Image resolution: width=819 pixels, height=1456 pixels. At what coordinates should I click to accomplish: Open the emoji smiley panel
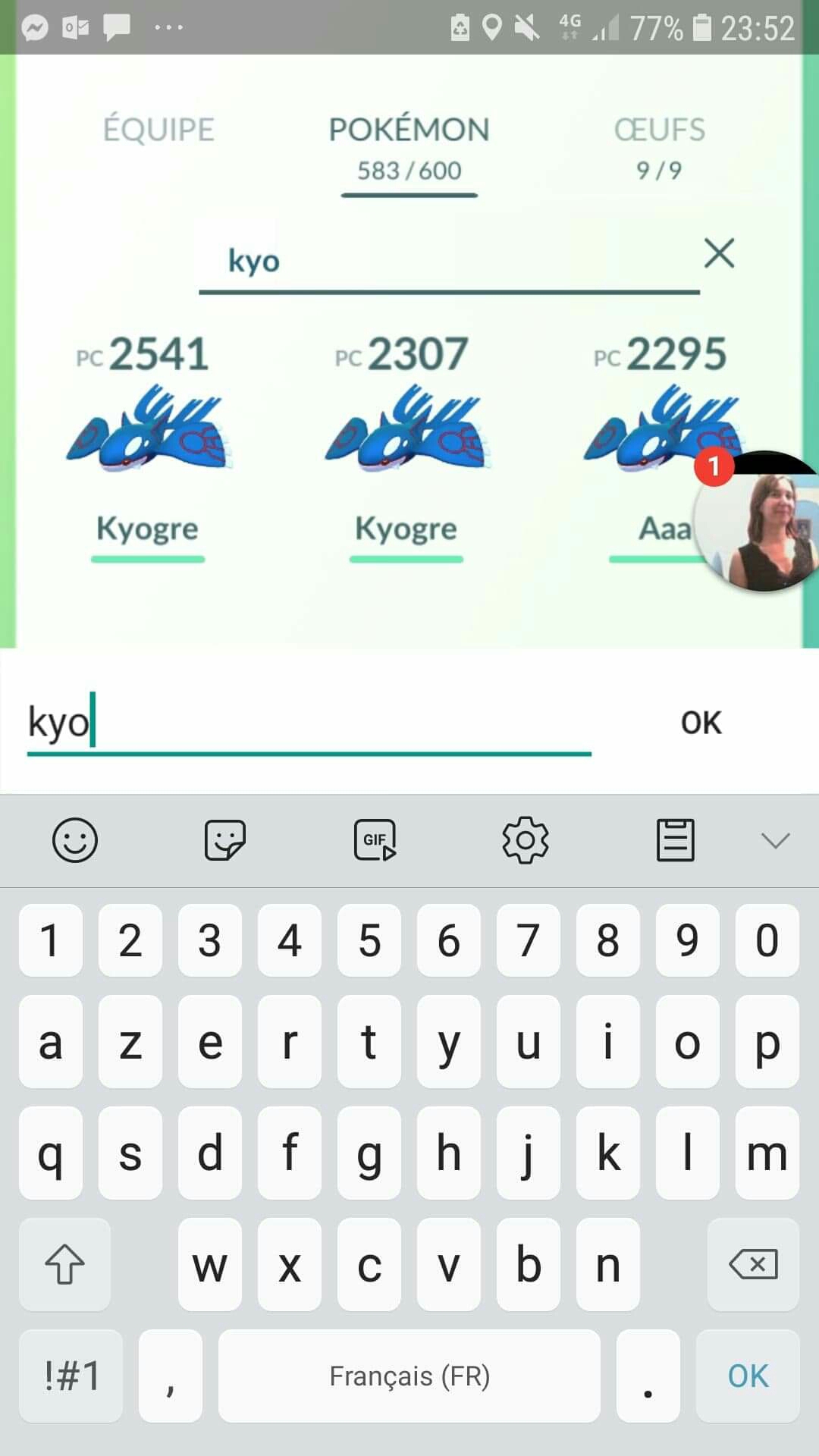pyautogui.click(x=75, y=840)
